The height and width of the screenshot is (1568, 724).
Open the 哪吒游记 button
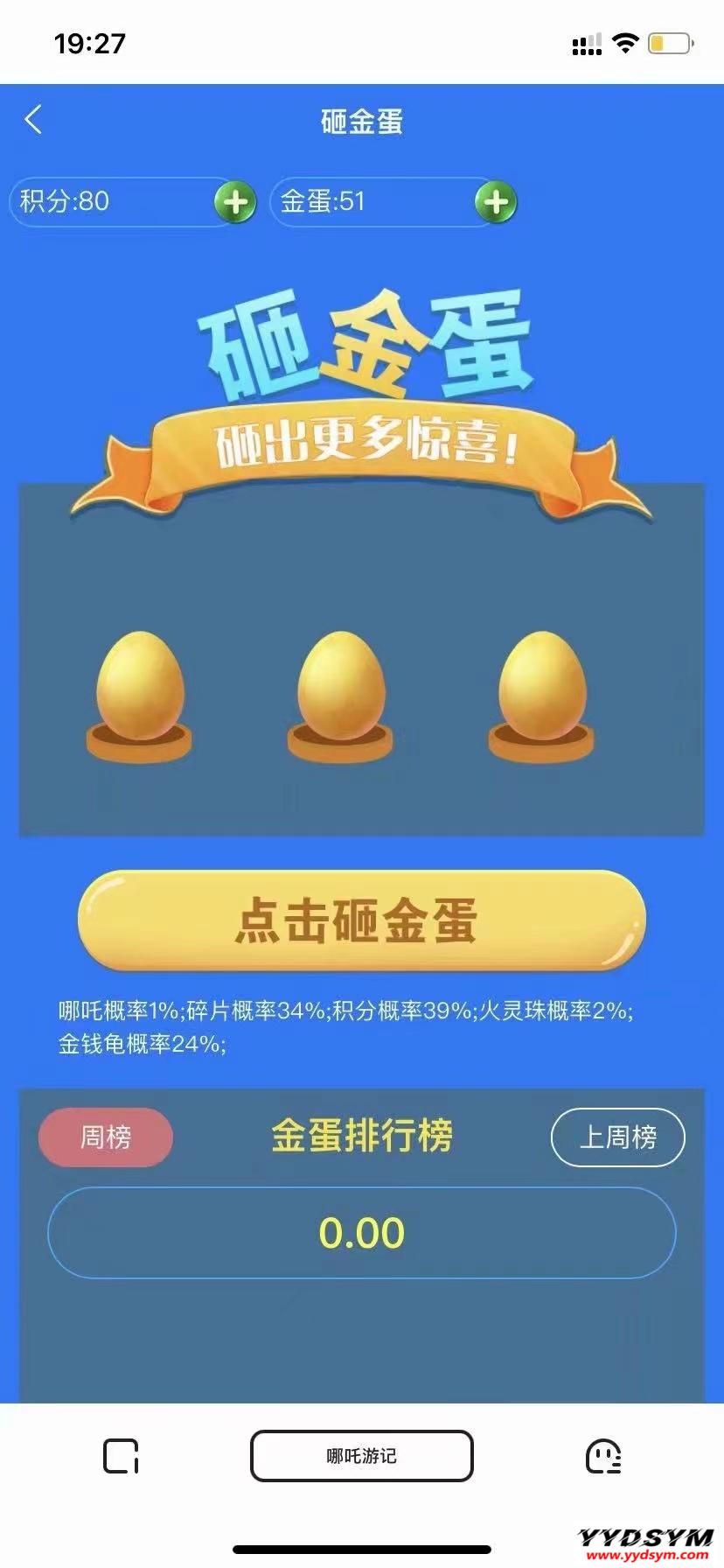coord(361,1456)
